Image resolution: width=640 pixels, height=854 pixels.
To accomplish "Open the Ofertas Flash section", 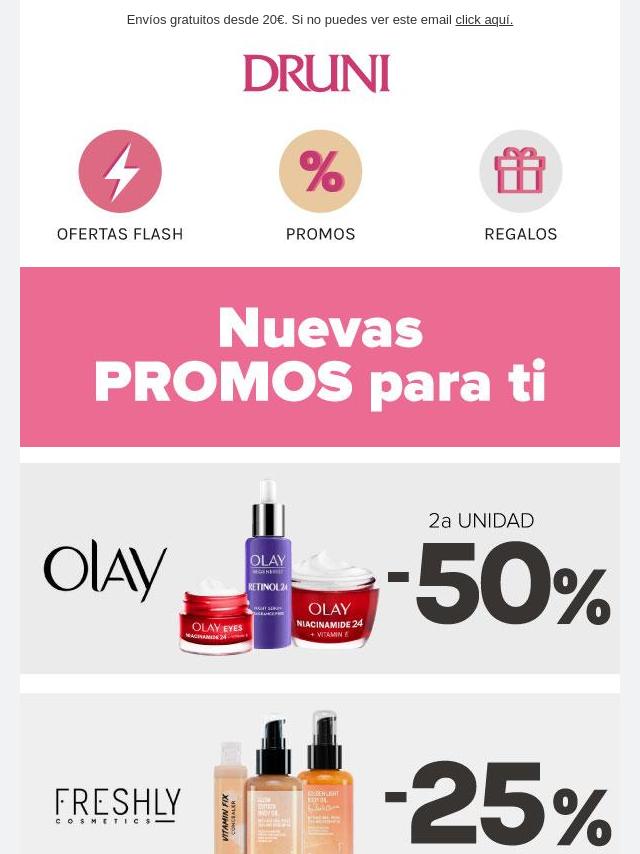I will coord(120,186).
